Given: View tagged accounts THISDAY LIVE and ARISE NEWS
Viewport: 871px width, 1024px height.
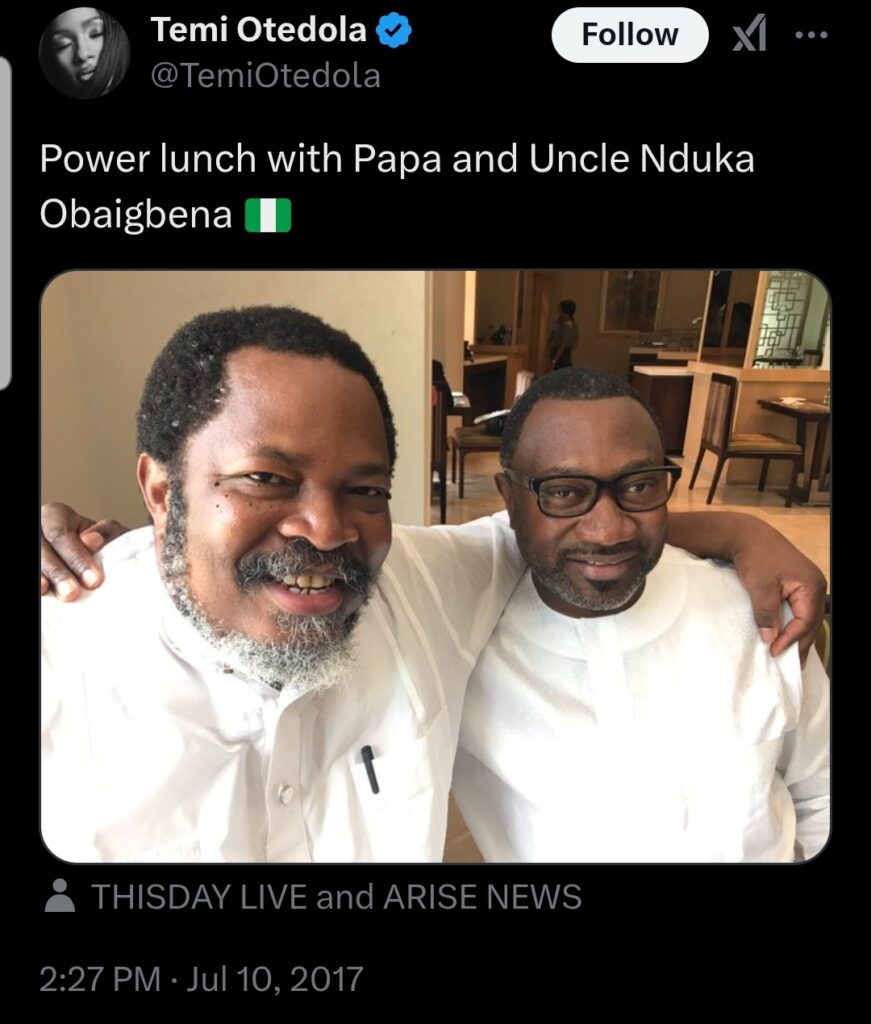Looking at the screenshot, I should (336, 897).
